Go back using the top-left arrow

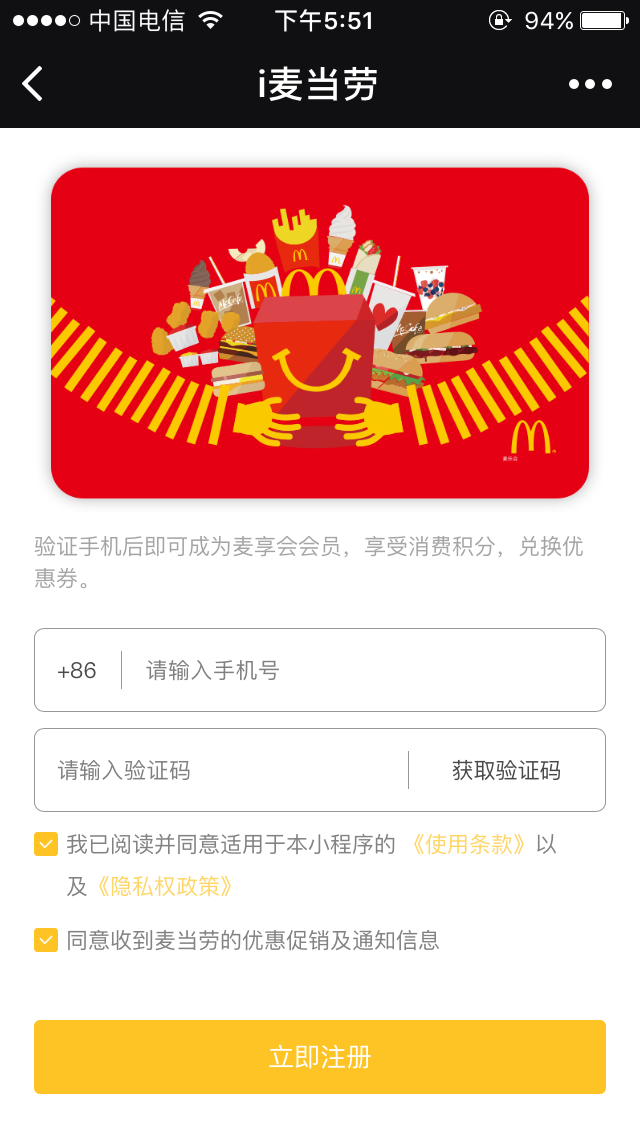(x=33, y=84)
